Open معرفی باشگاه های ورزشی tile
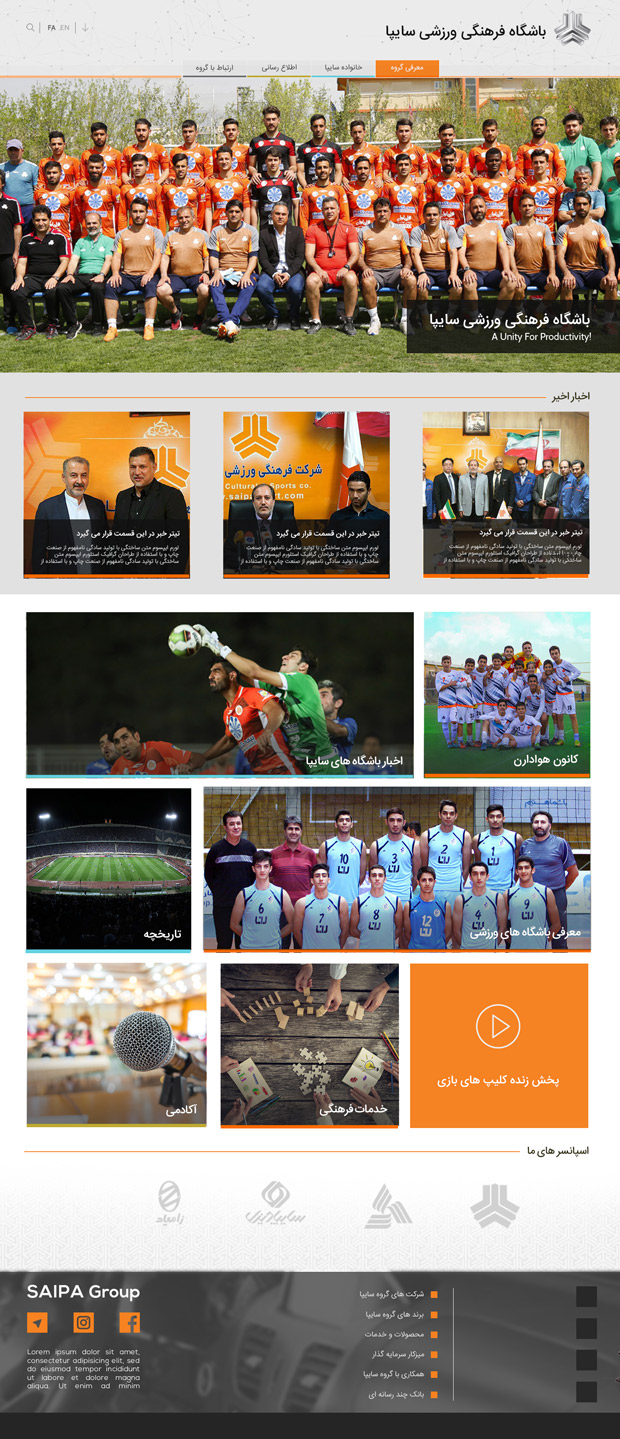The image size is (620, 1439). click(396, 868)
